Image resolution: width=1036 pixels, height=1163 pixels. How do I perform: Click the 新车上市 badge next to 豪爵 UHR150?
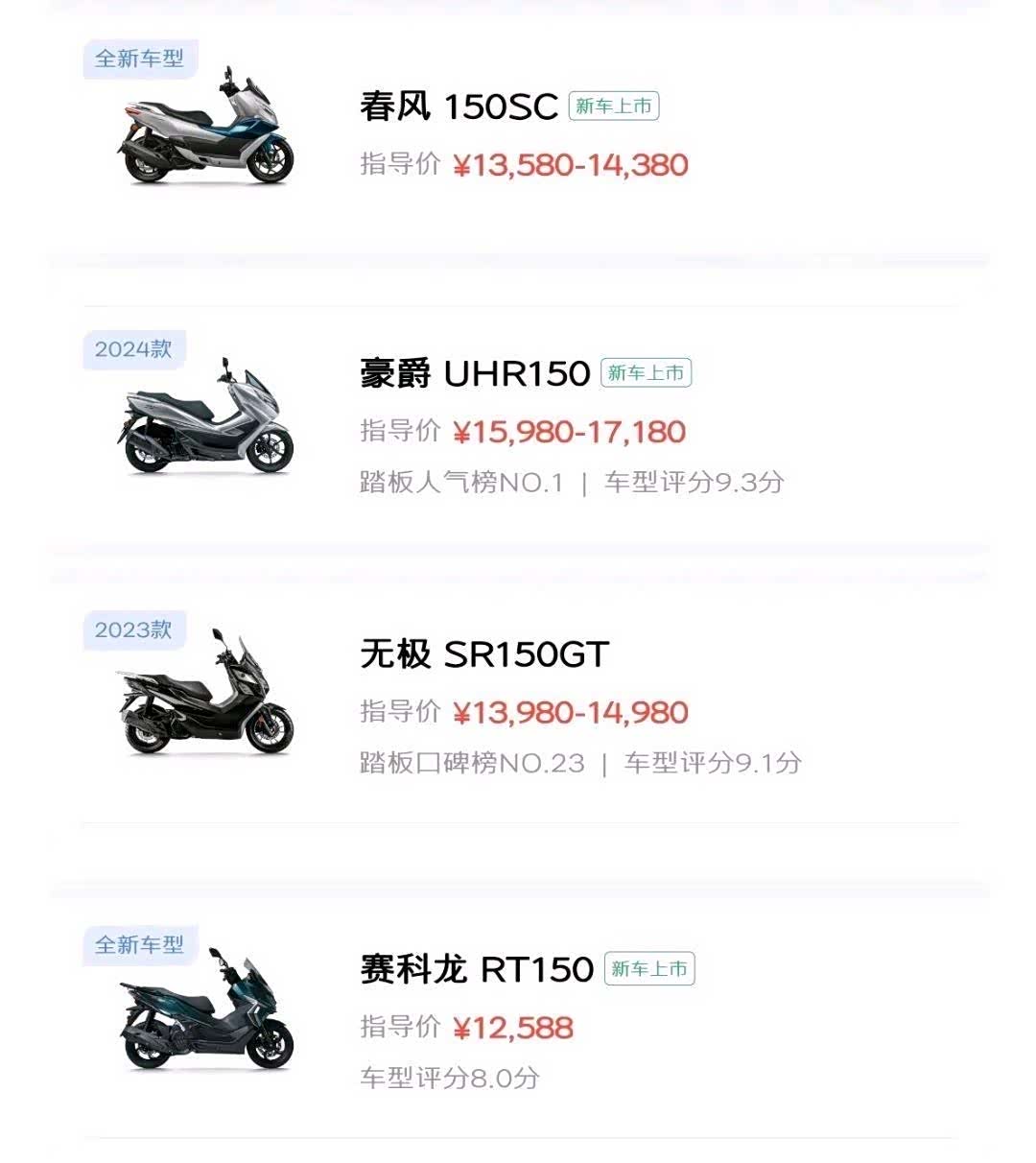click(645, 374)
